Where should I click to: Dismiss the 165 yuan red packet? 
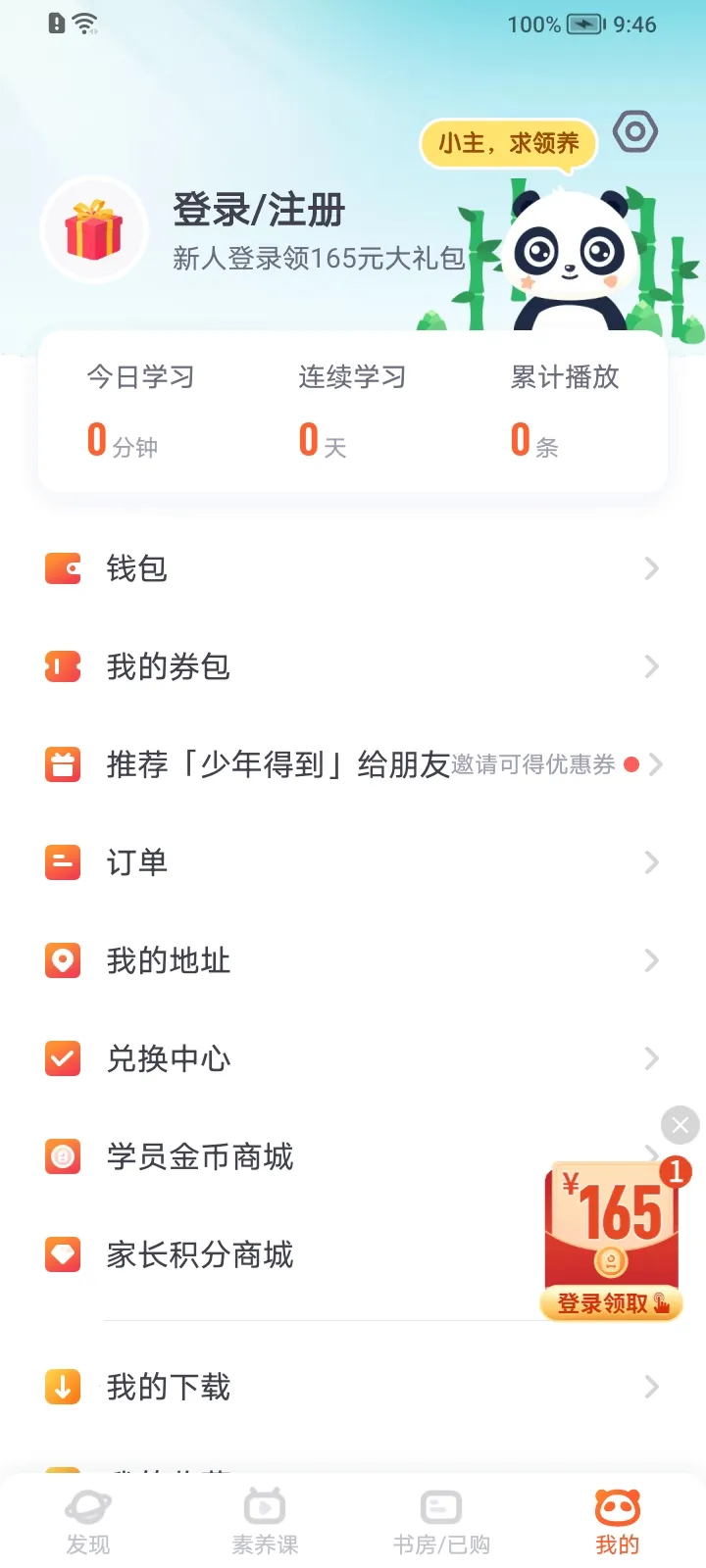coord(681,1125)
